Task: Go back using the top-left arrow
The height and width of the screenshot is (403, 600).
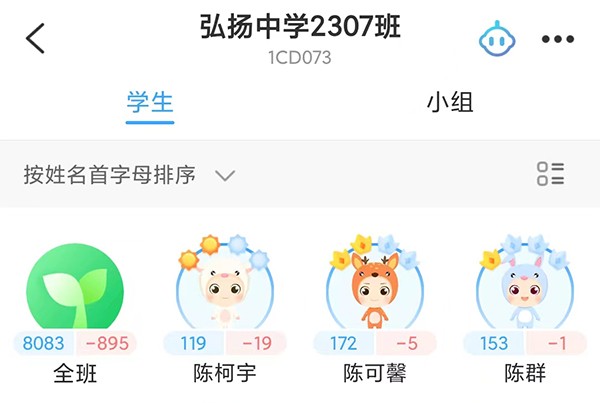Action: pyautogui.click(x=36, y=39)
